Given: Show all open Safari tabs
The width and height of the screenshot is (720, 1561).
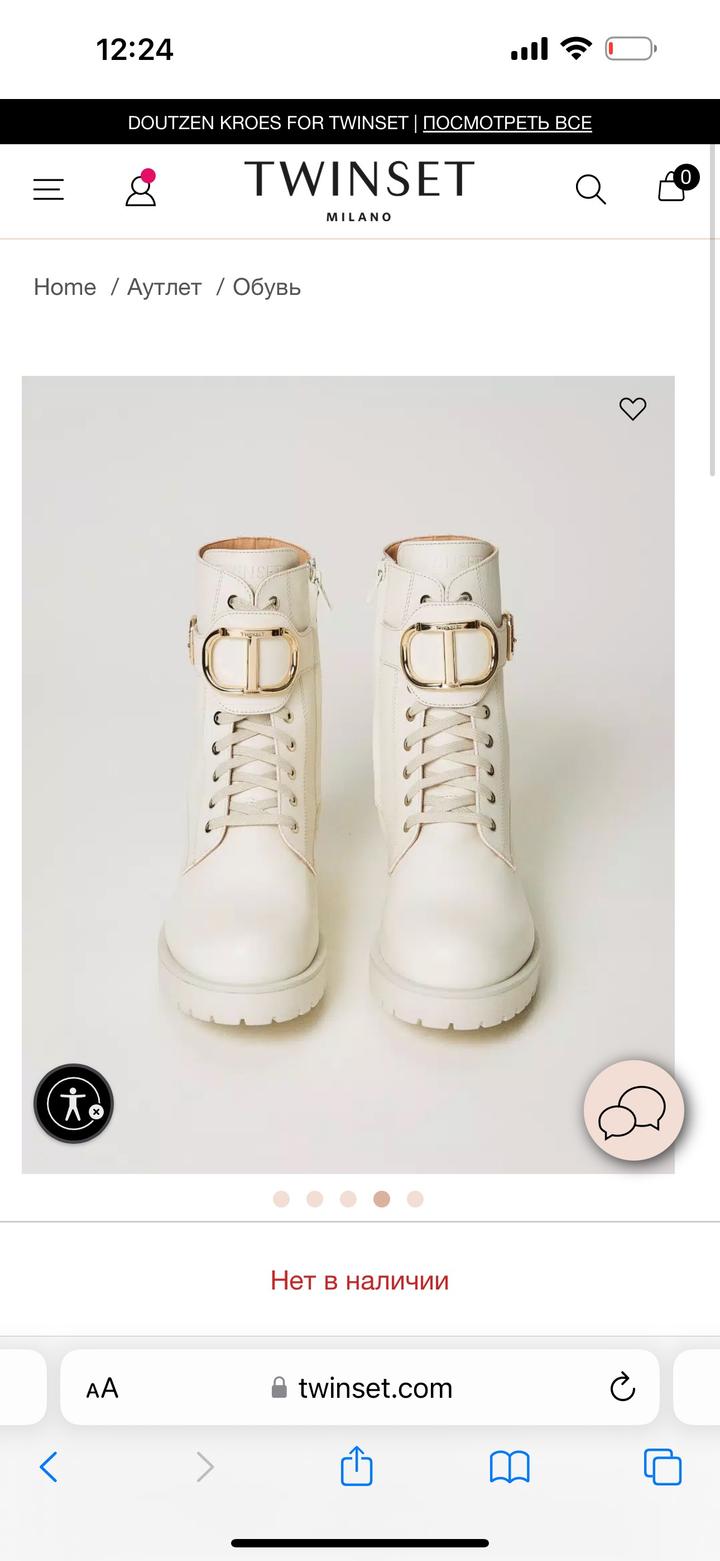Looking at the screenshot, I should click(x=662, y=1467).
